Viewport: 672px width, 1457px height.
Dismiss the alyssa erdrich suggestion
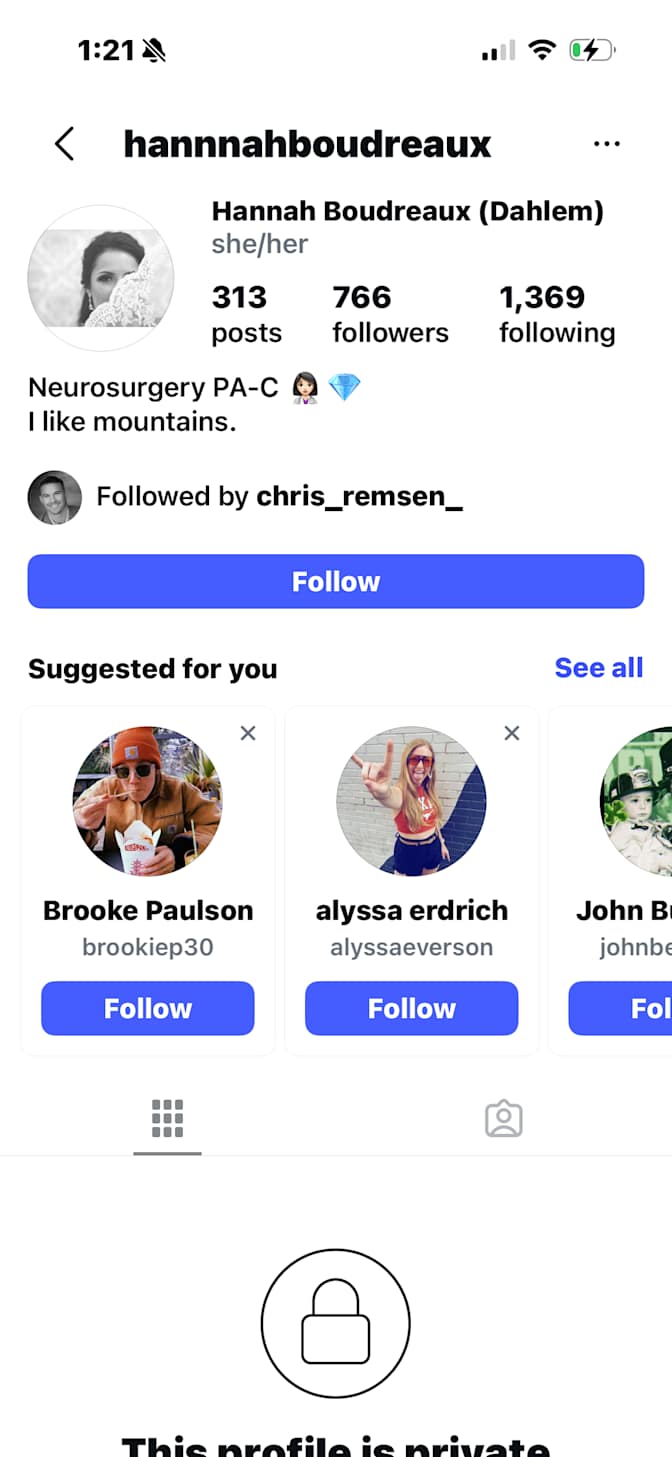point(512,733)
